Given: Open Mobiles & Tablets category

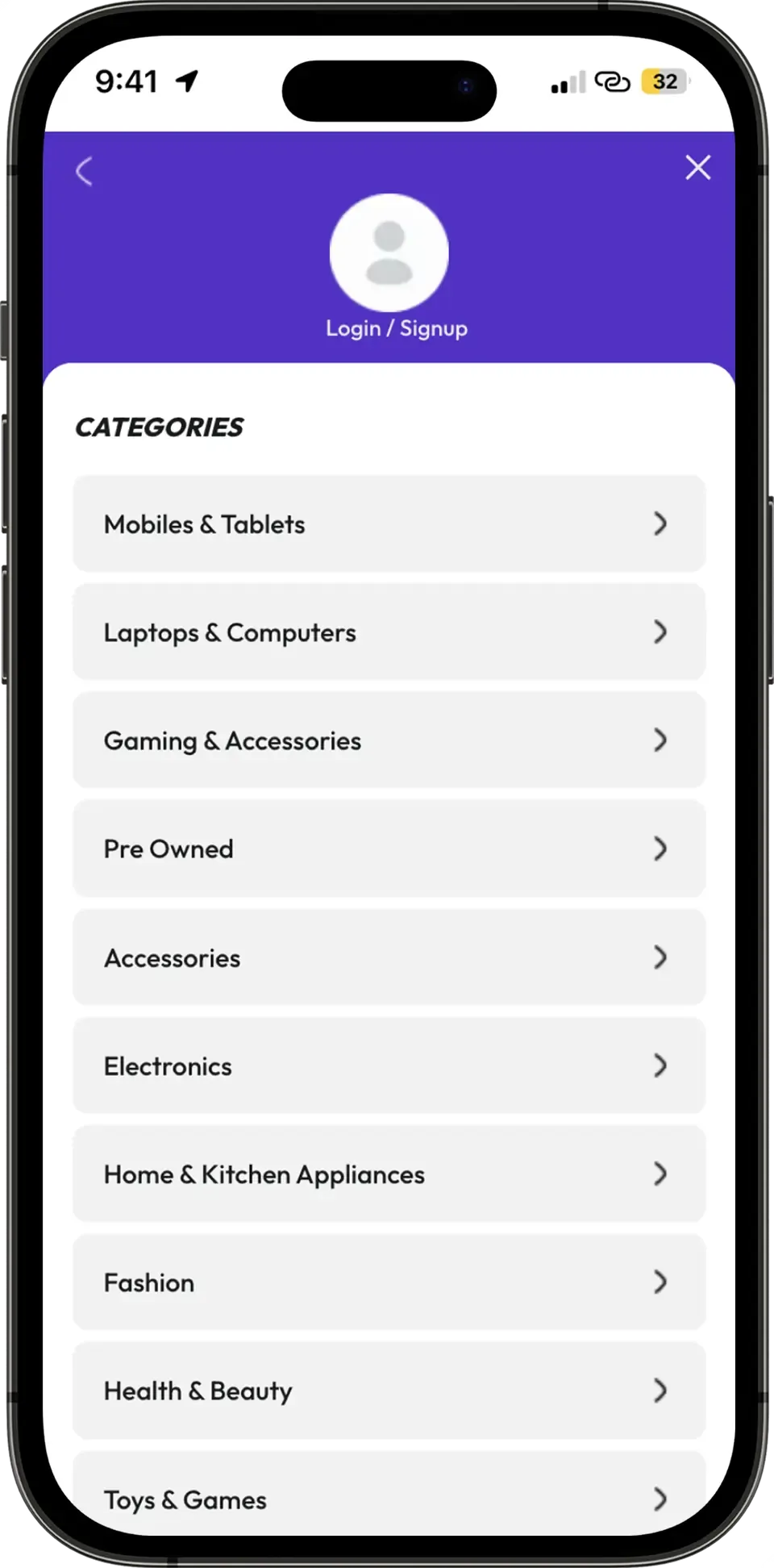Looking at the screenshot, I should click(x=389, y=524).
